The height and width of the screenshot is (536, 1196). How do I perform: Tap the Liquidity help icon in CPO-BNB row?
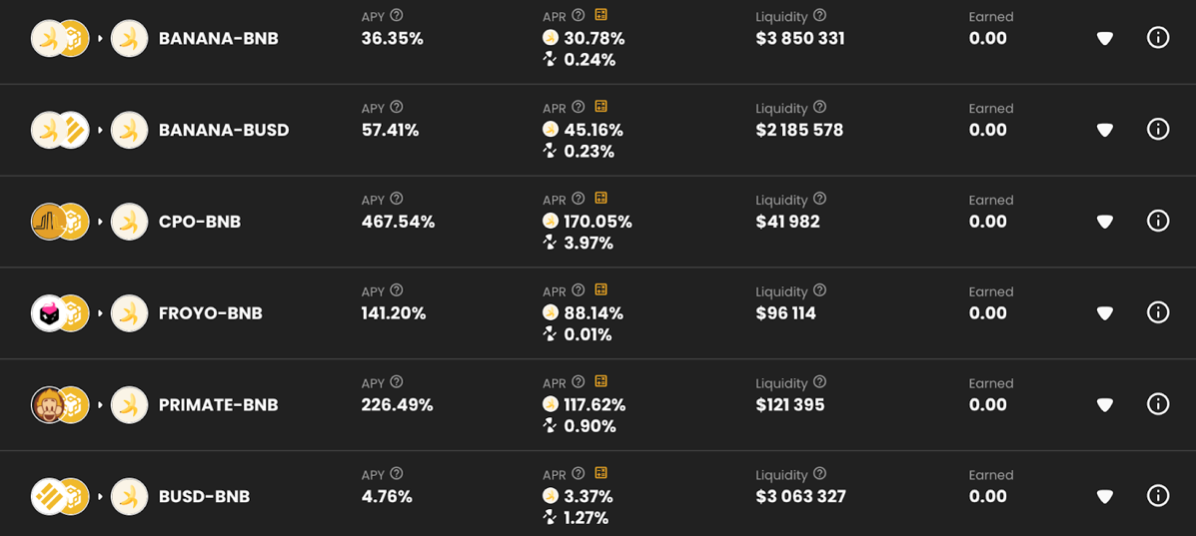coord(820,199)
